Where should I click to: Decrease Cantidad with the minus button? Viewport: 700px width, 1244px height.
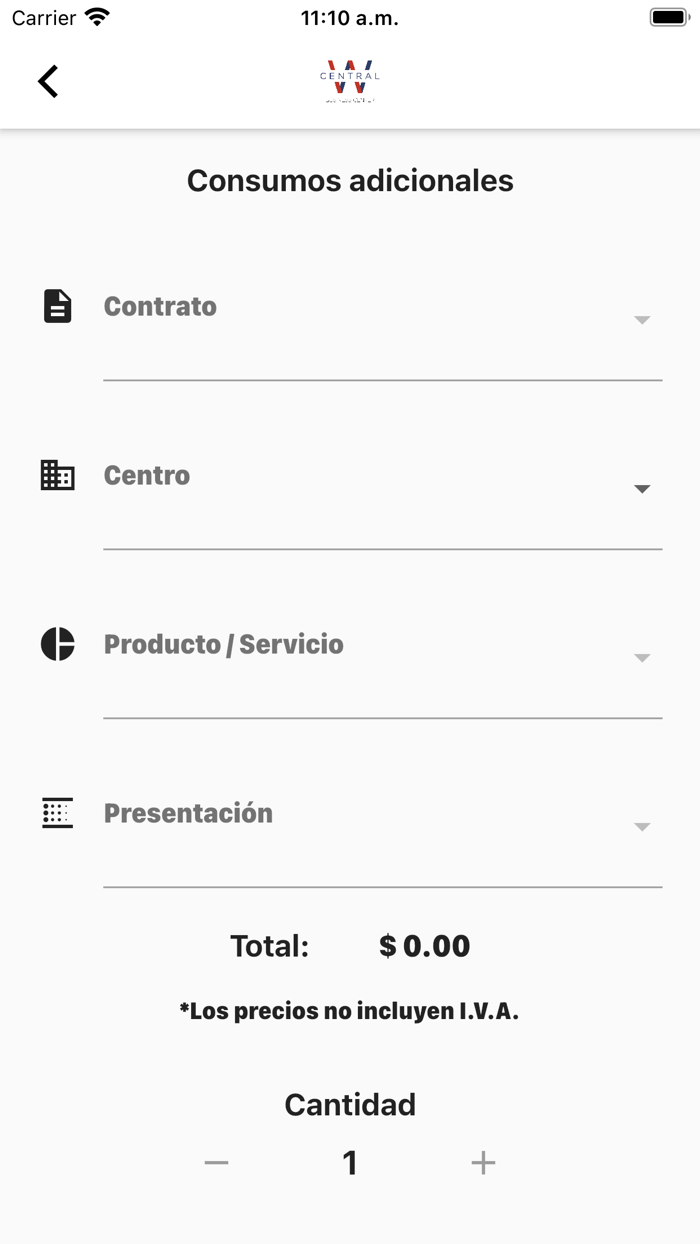click(216, 1163)
